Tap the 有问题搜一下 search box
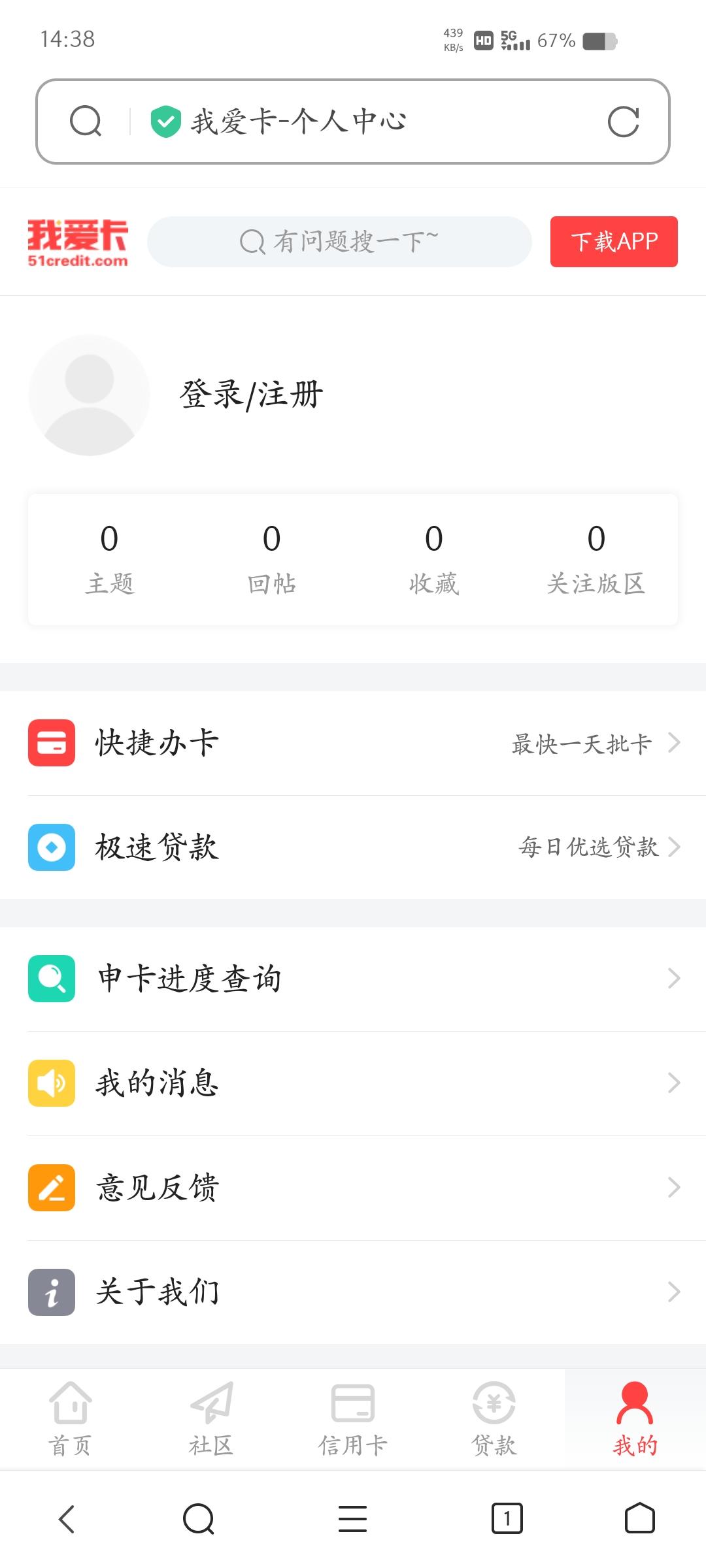The image size is (706, 1568). (x=339, y=242)
